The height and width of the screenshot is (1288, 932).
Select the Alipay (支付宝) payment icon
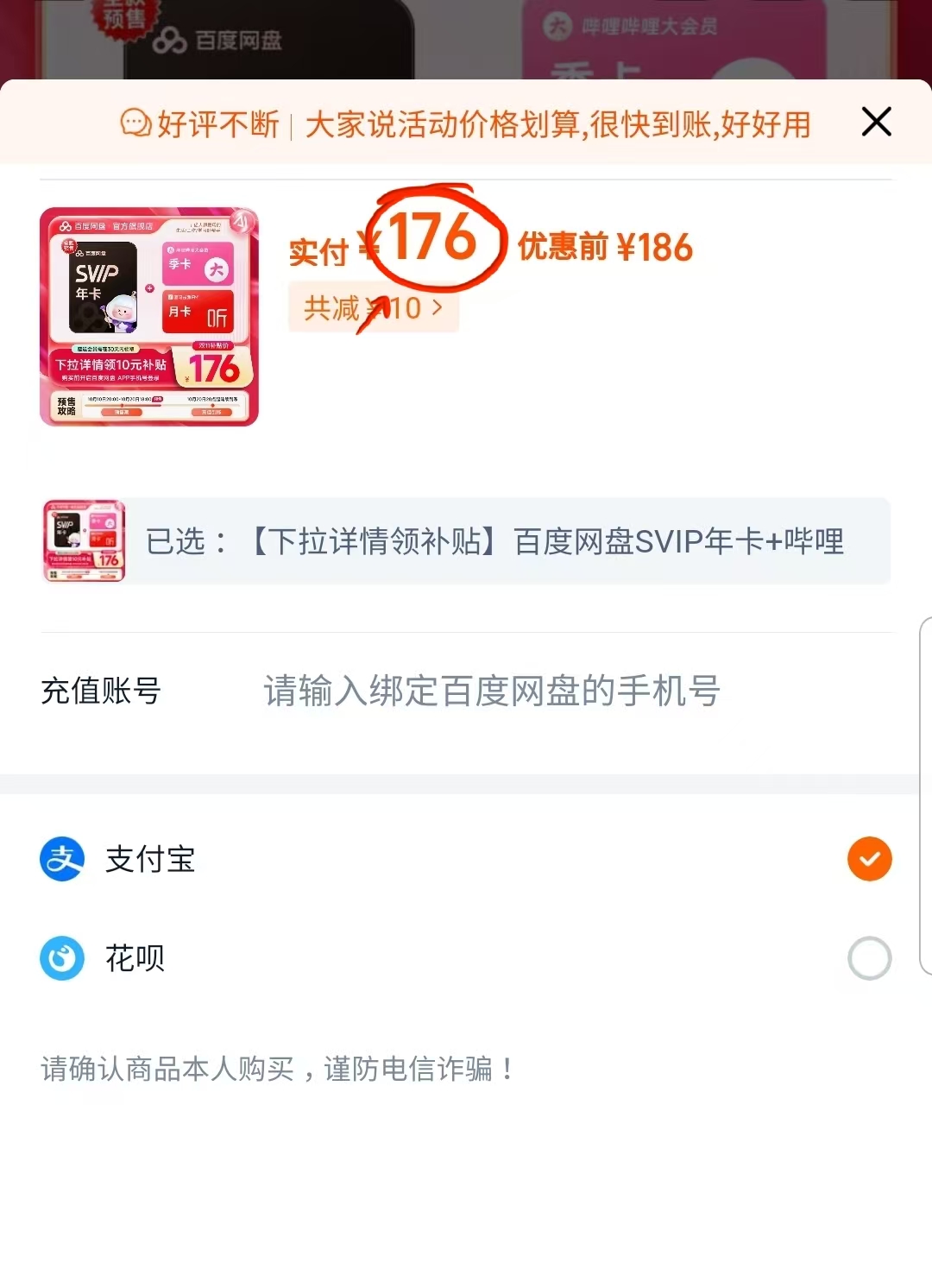pos(61,858)
